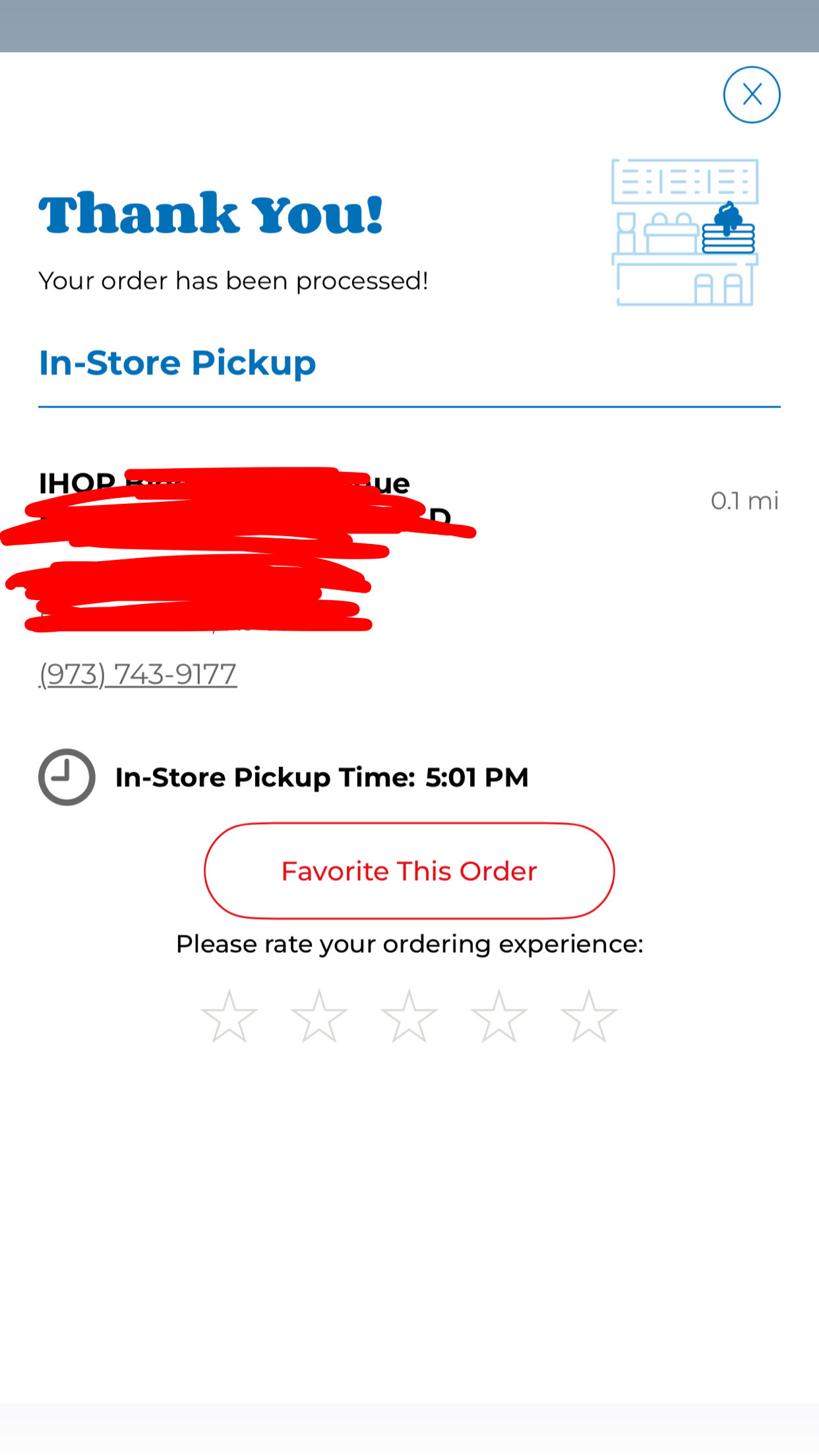
Task: Call the (973) 743-9177 phone link
Action: point(138,675)
